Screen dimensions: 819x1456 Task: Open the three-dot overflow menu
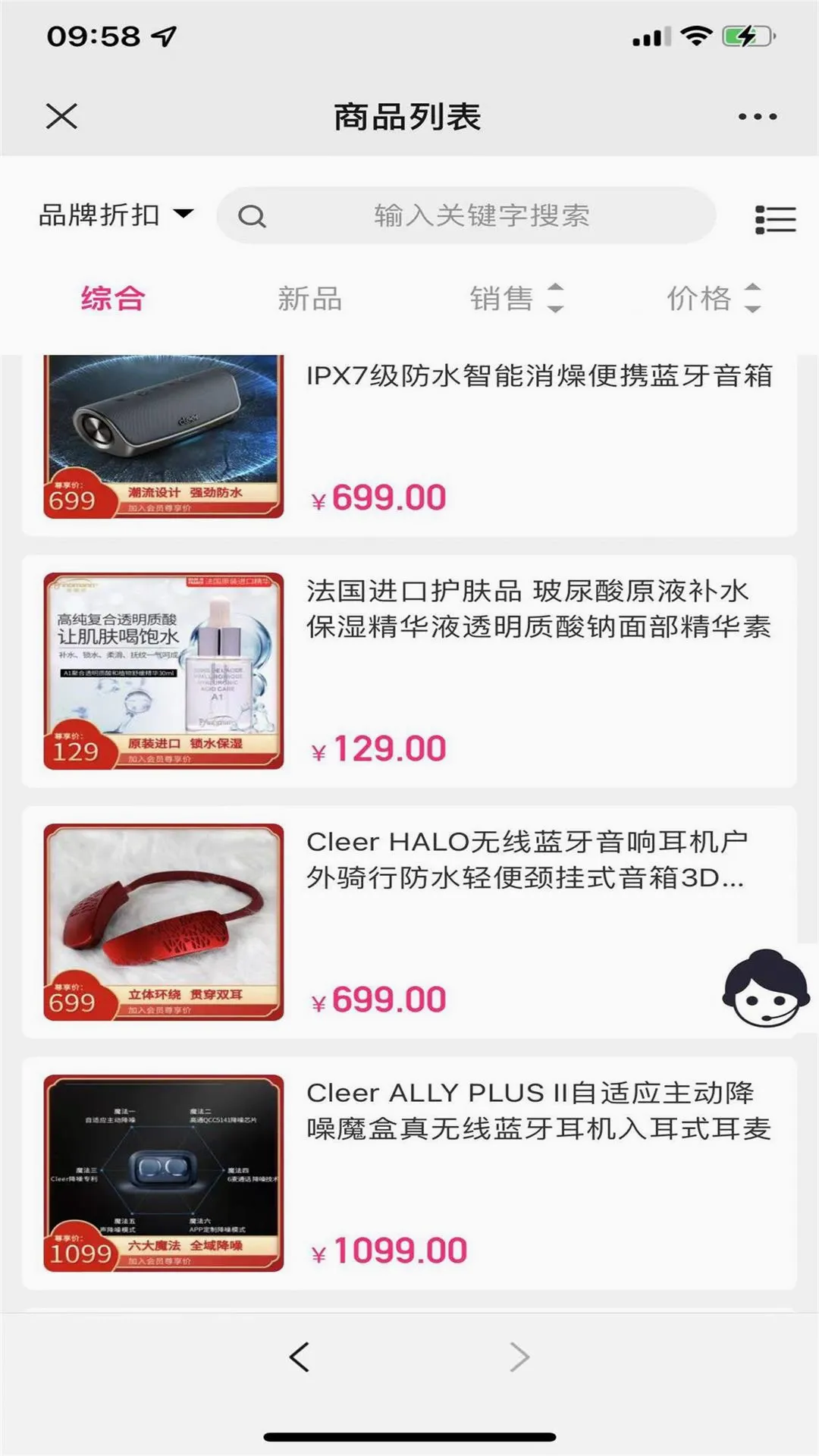(x=758, y=117)
